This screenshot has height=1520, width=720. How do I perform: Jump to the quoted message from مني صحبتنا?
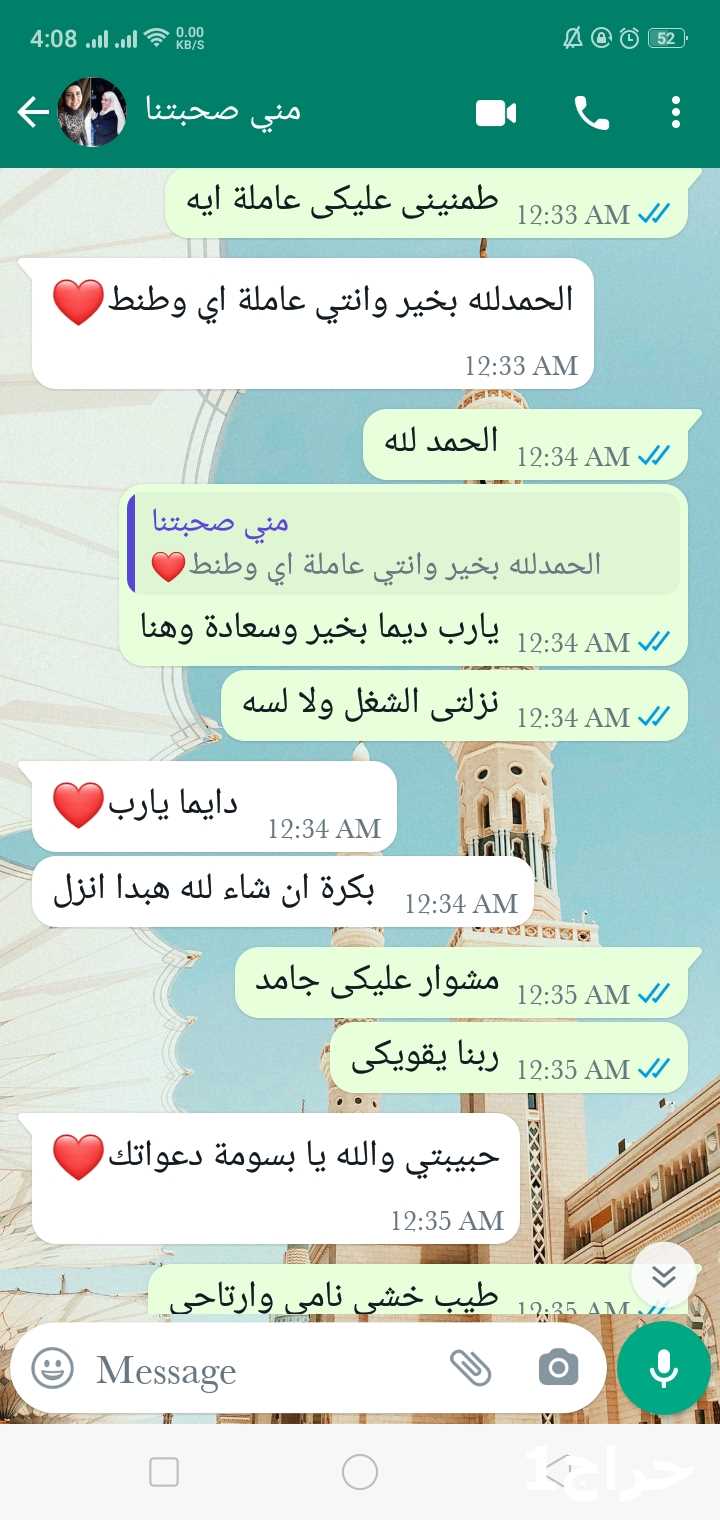click(x=404, y=543)
